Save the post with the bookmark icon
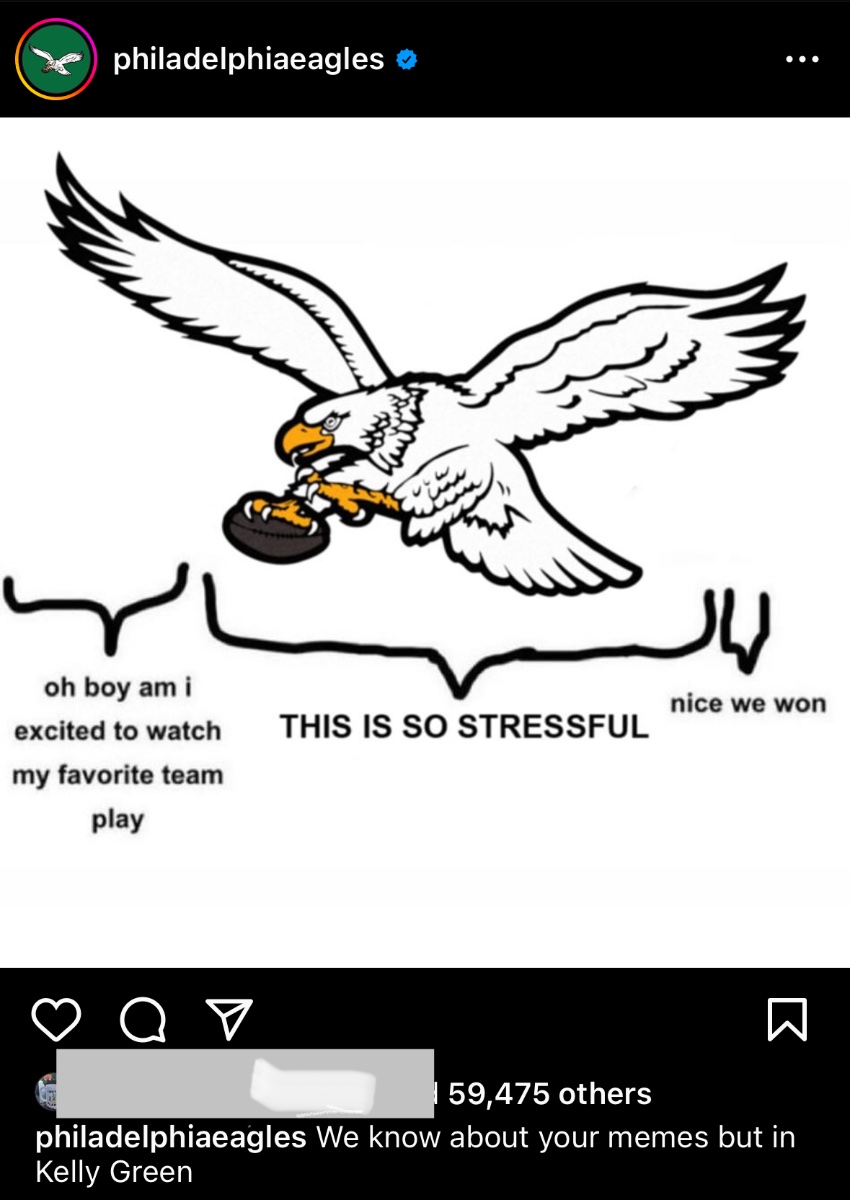 tap(787, 1019)
